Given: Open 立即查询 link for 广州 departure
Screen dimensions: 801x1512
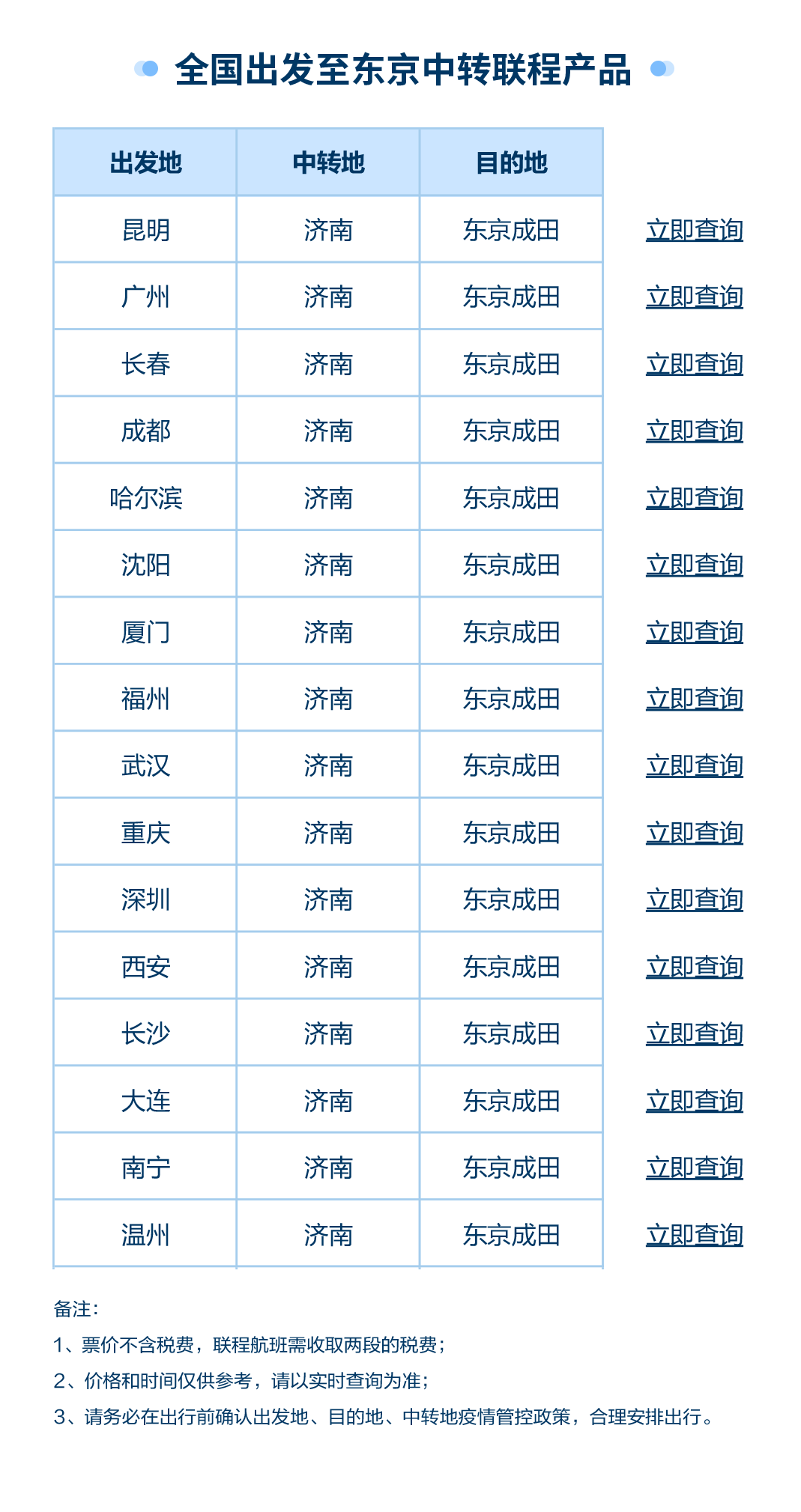Looking at the screenshot, I should tap(695, 297).
